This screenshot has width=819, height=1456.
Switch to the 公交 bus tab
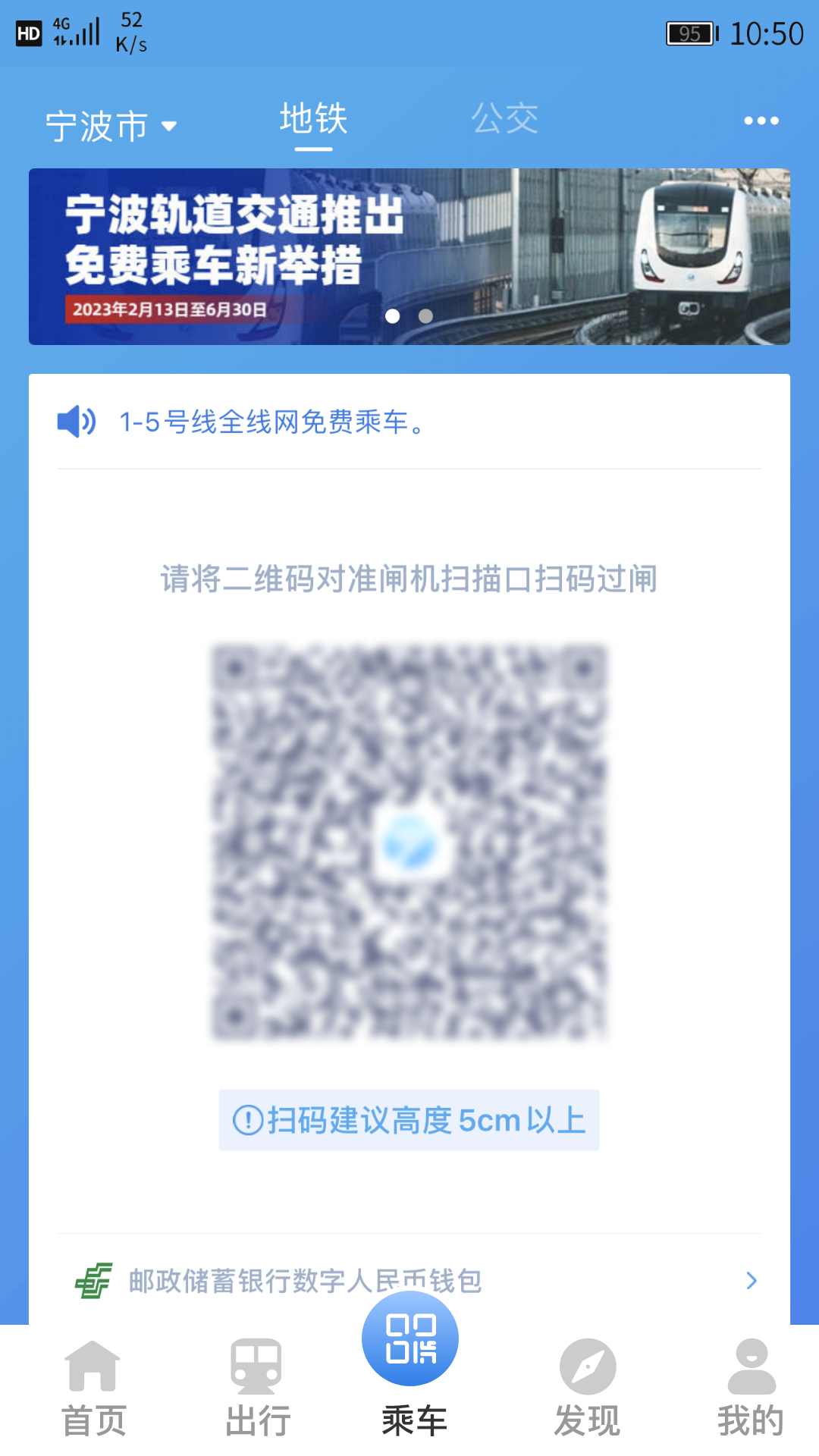click(x=505, y=120)
